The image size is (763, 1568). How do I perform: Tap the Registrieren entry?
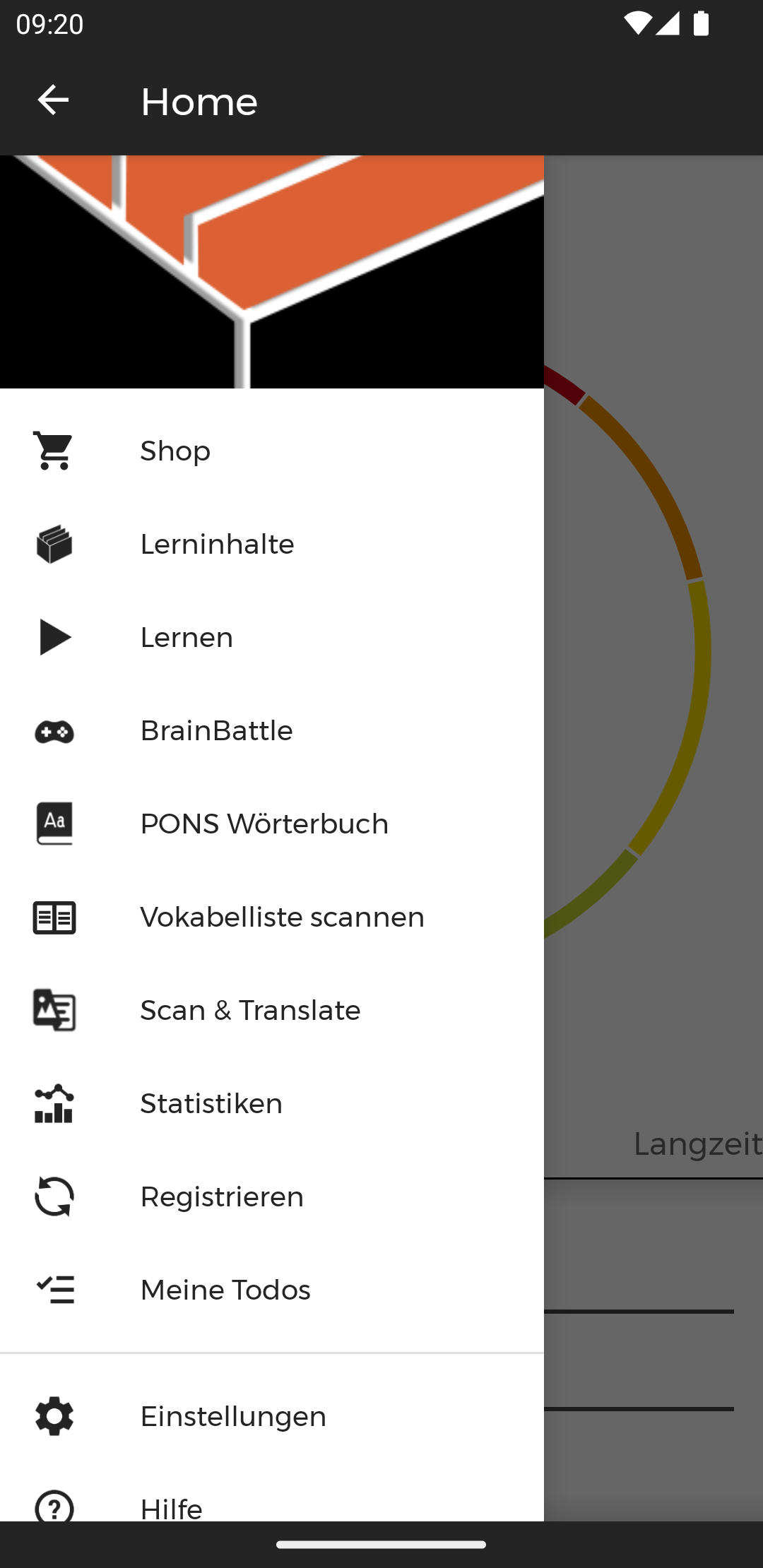tap(222, 1196)
